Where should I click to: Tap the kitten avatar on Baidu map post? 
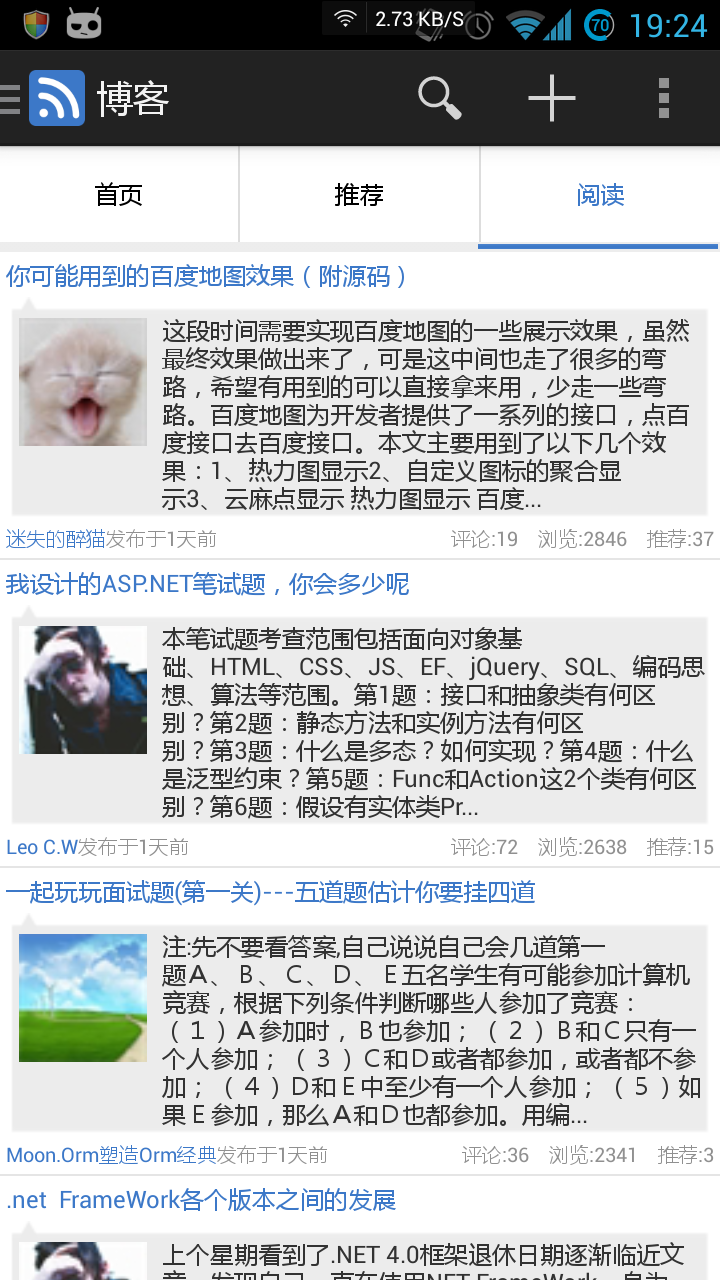coord(83,382)
